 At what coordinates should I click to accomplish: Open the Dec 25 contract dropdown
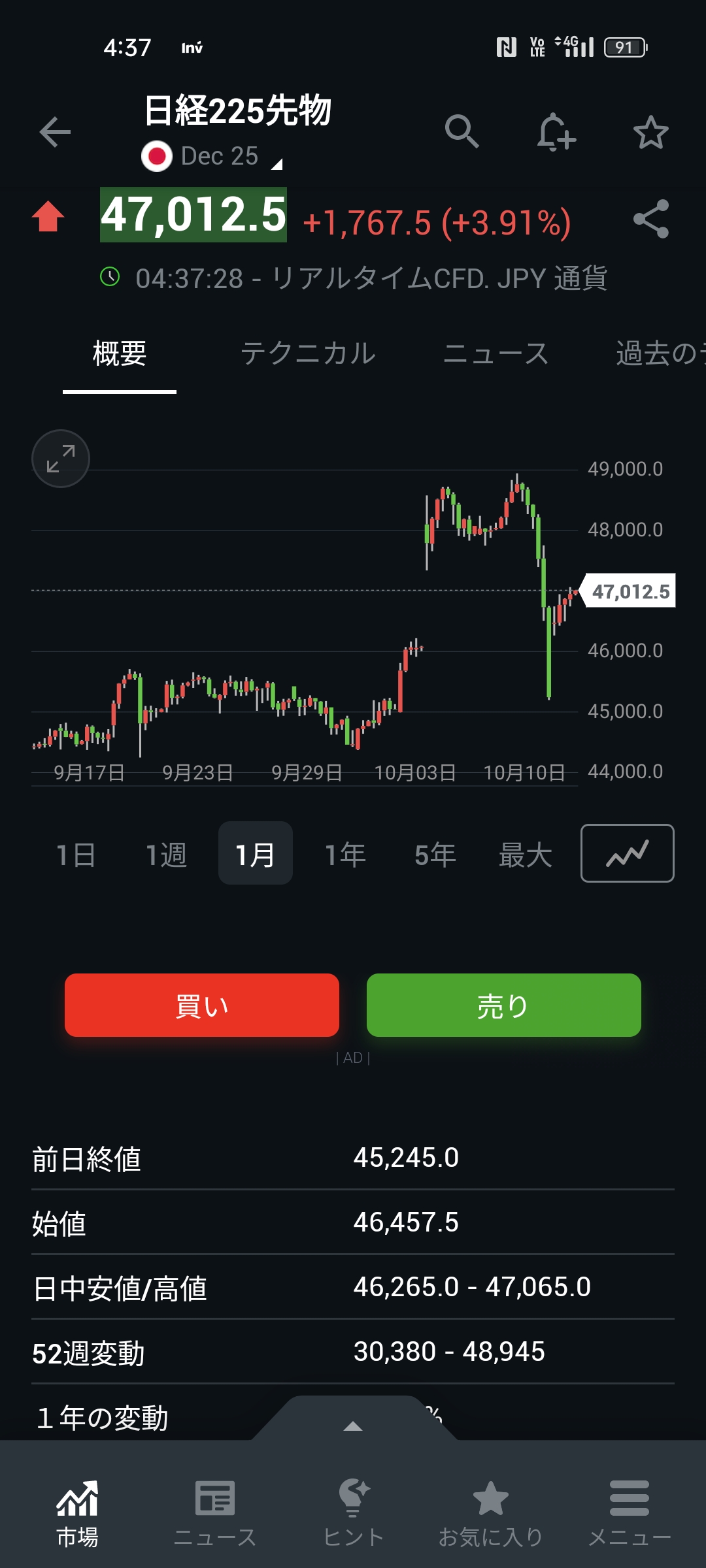click(x=220, y=157)
